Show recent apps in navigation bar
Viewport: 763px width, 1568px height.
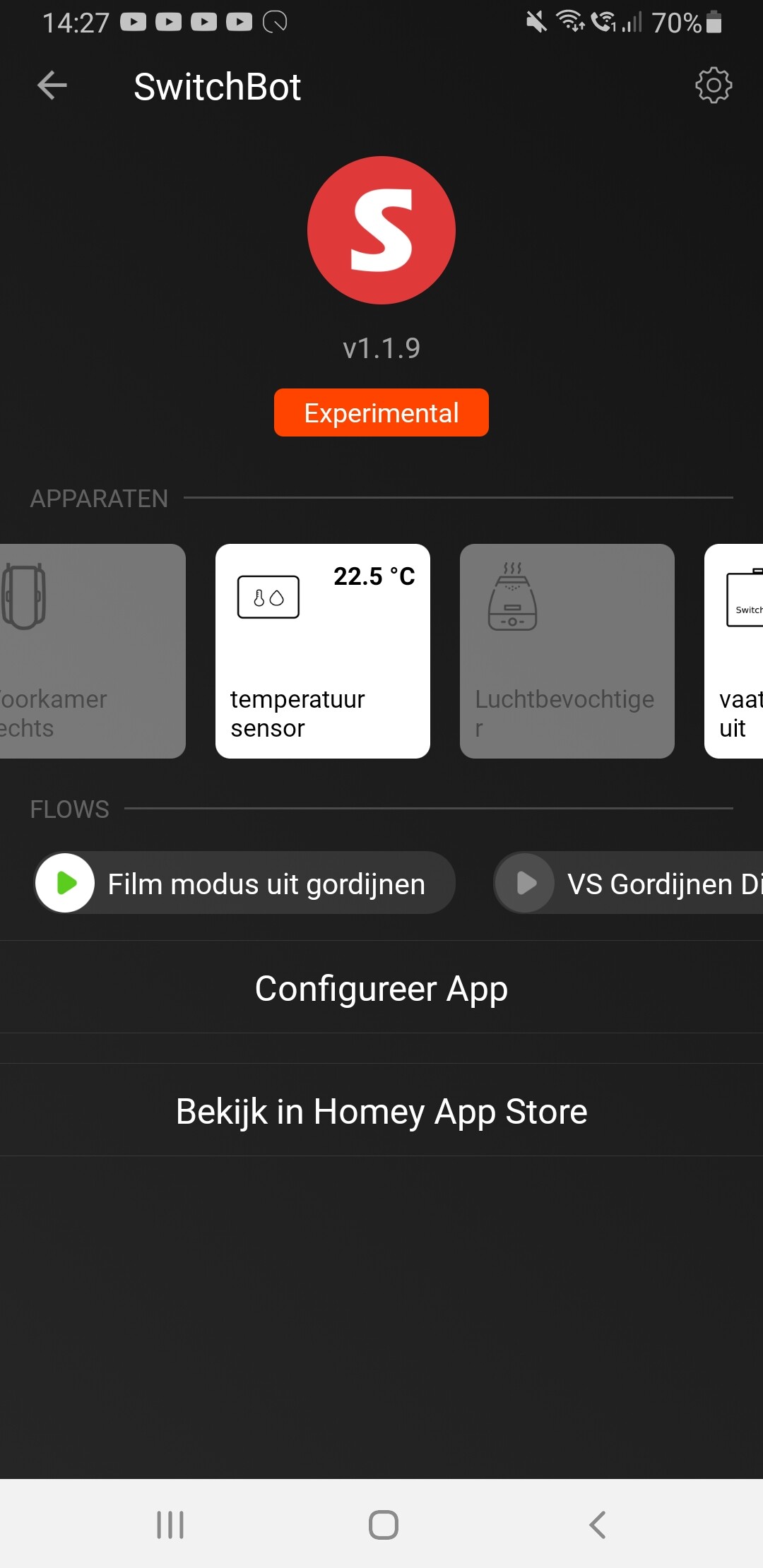tap(170, 1524)
